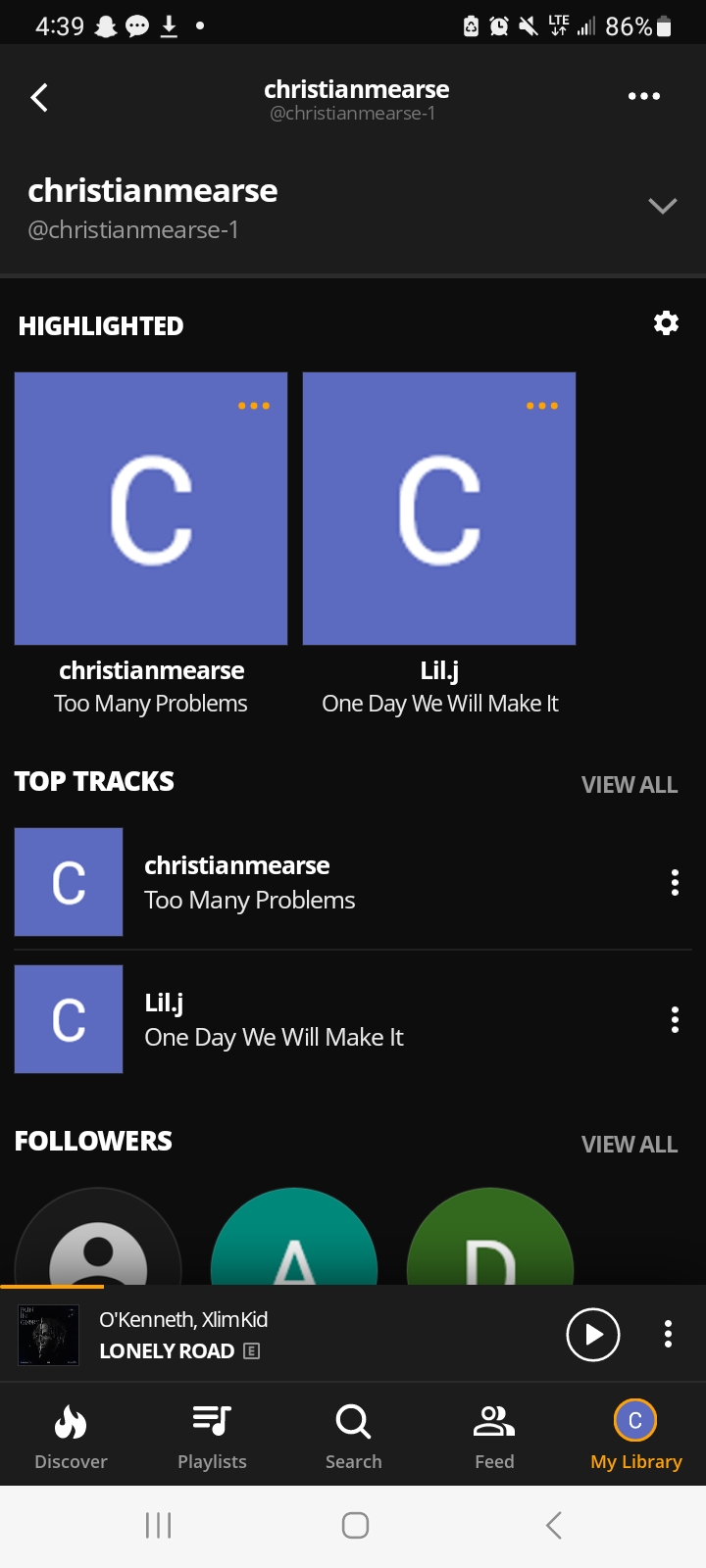The image size is (706, 1568).
Task: Open highlighted Too Many Problems tile
Action: coord(151,509)
